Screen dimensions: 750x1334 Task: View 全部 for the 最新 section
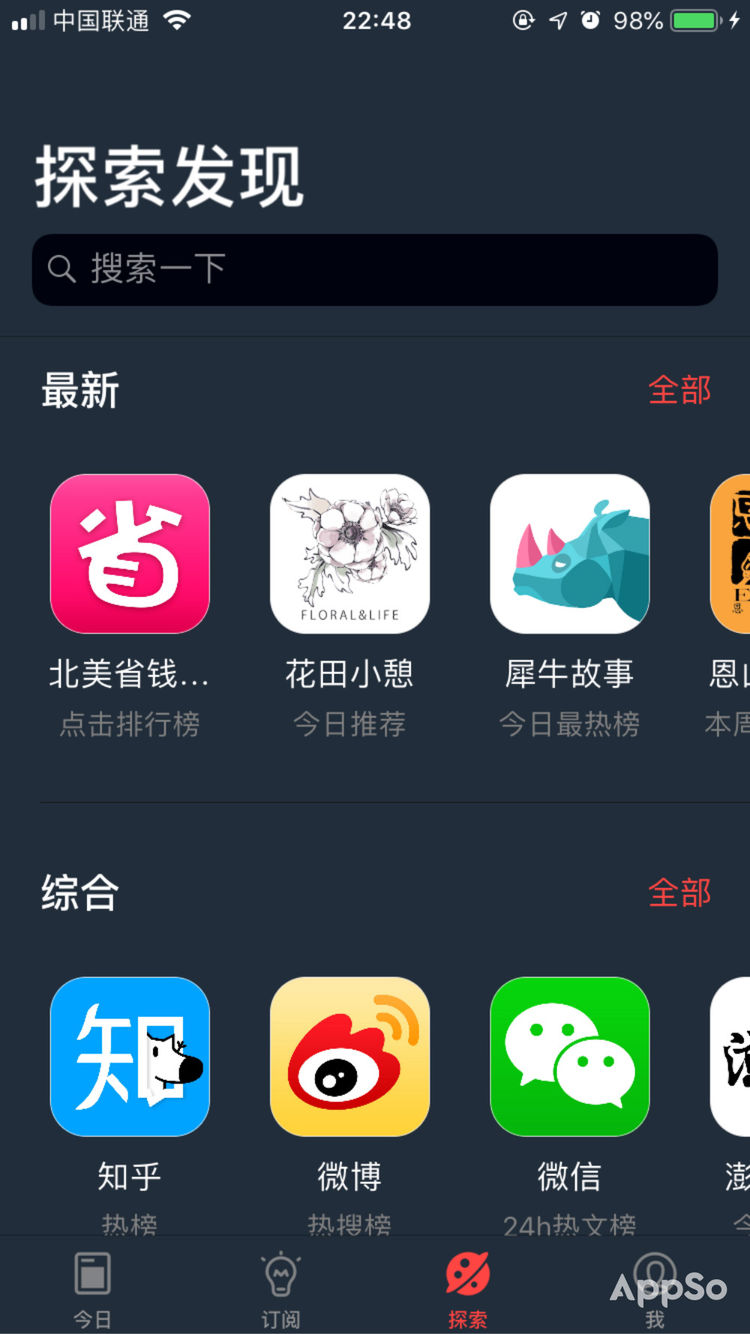click(x=680, y=392)
